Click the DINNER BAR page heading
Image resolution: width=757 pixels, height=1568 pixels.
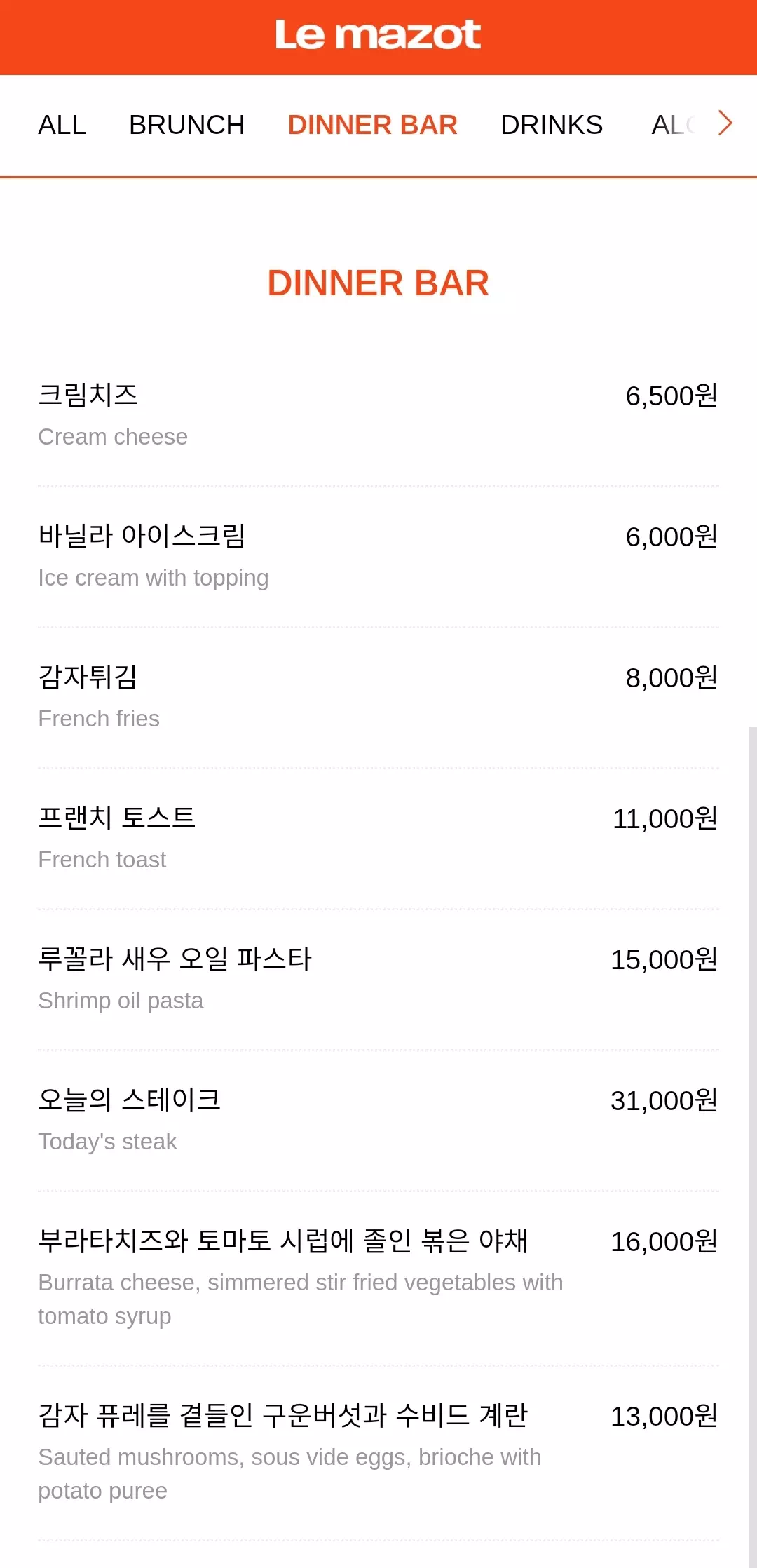pyautogui.click(x=378, y=283)
